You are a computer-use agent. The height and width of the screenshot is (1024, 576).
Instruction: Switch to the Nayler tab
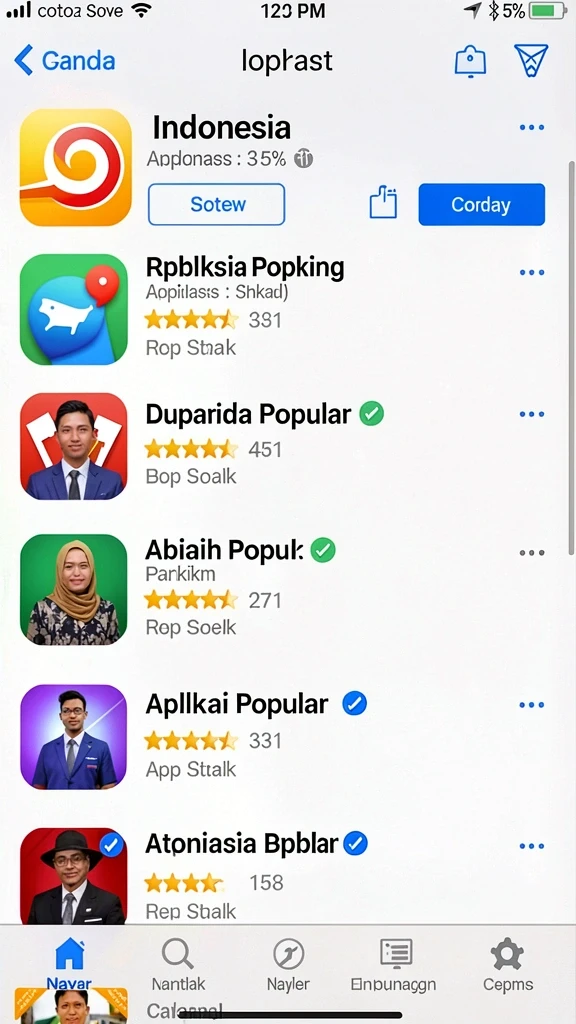288,964
